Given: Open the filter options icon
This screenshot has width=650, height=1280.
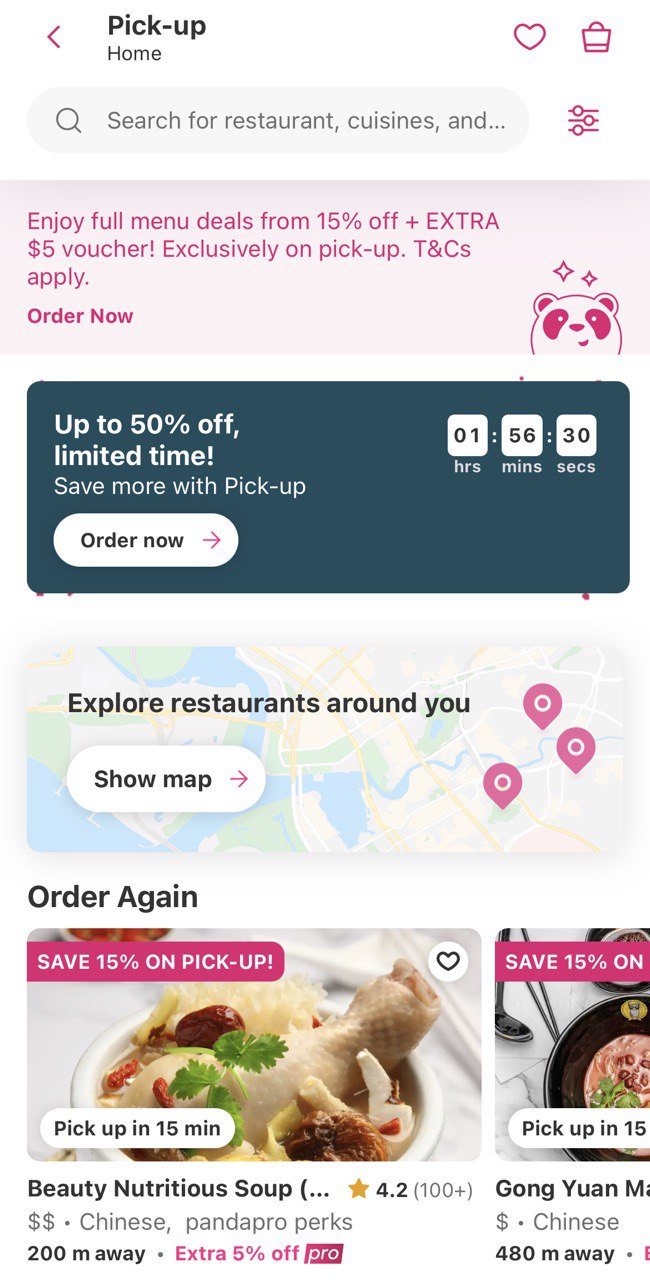Looking at the screenshot, I should [x=583, y=121].
